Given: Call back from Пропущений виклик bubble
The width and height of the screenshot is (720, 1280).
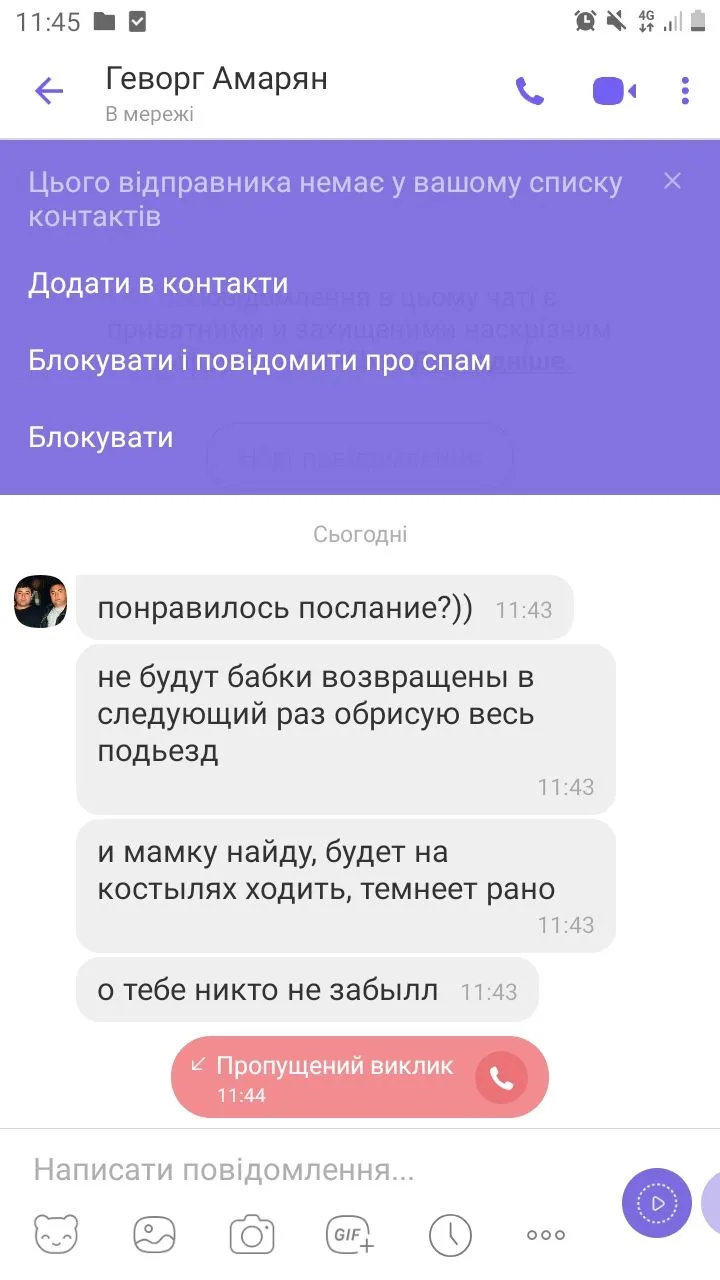Looking at the screenshot, I should click(x=501, y=1077).
